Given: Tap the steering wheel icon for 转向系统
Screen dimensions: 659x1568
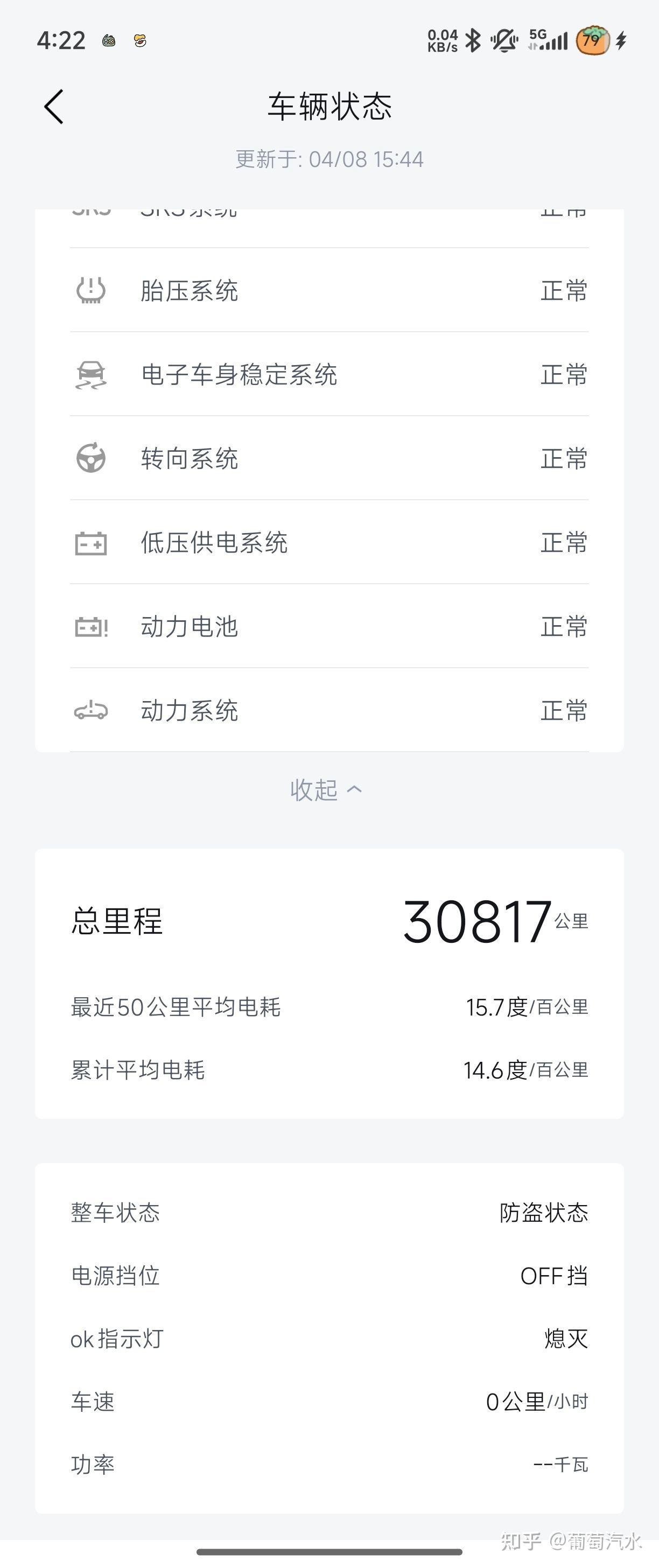Looking at the screenshot, I should point(90,459).
